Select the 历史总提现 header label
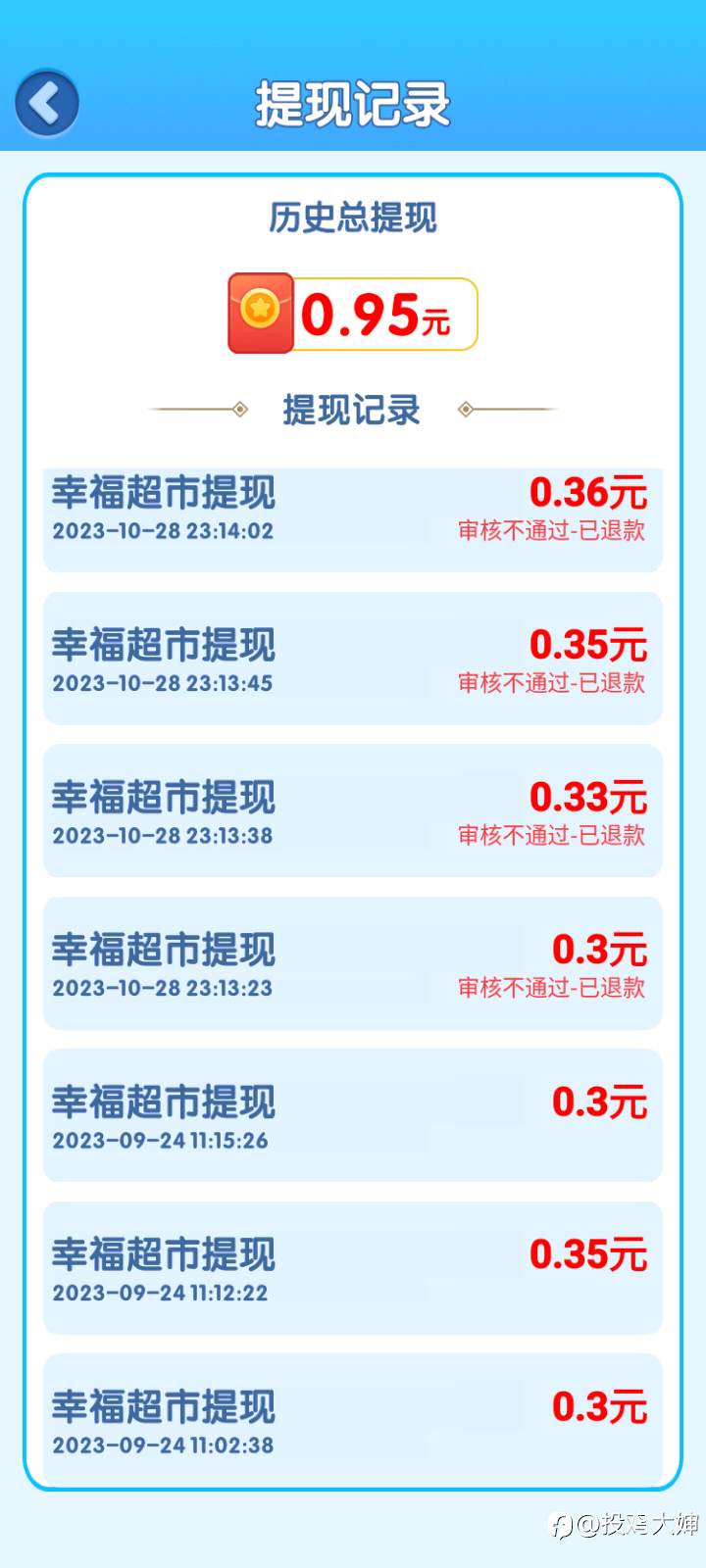Viewport: 706px width, 1568px height. coord(351,219)
